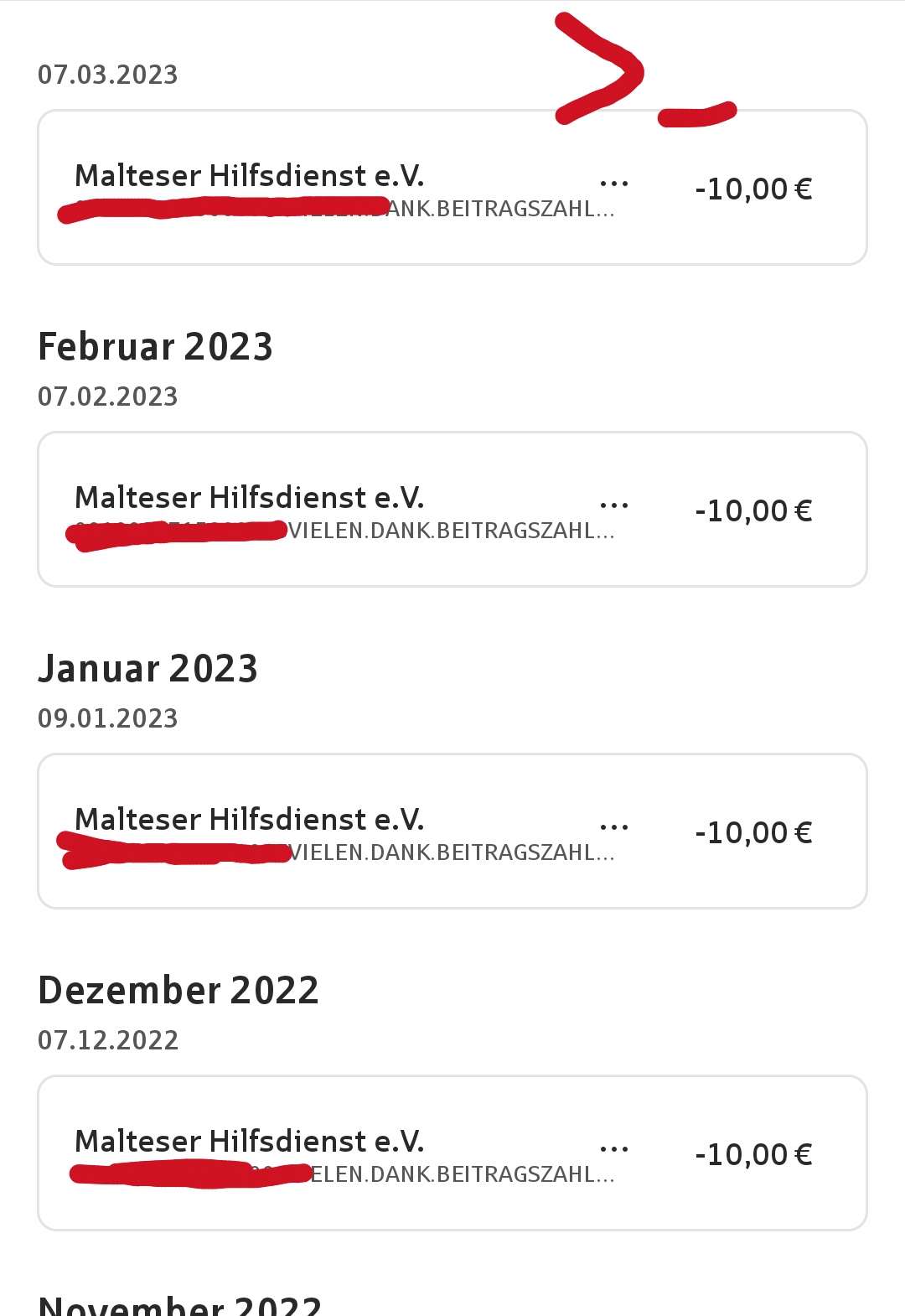Tap the three-dot menu on the 07.03.2023 payment
The height and width of the screenshot is (1316, 905).
[614, 184]
